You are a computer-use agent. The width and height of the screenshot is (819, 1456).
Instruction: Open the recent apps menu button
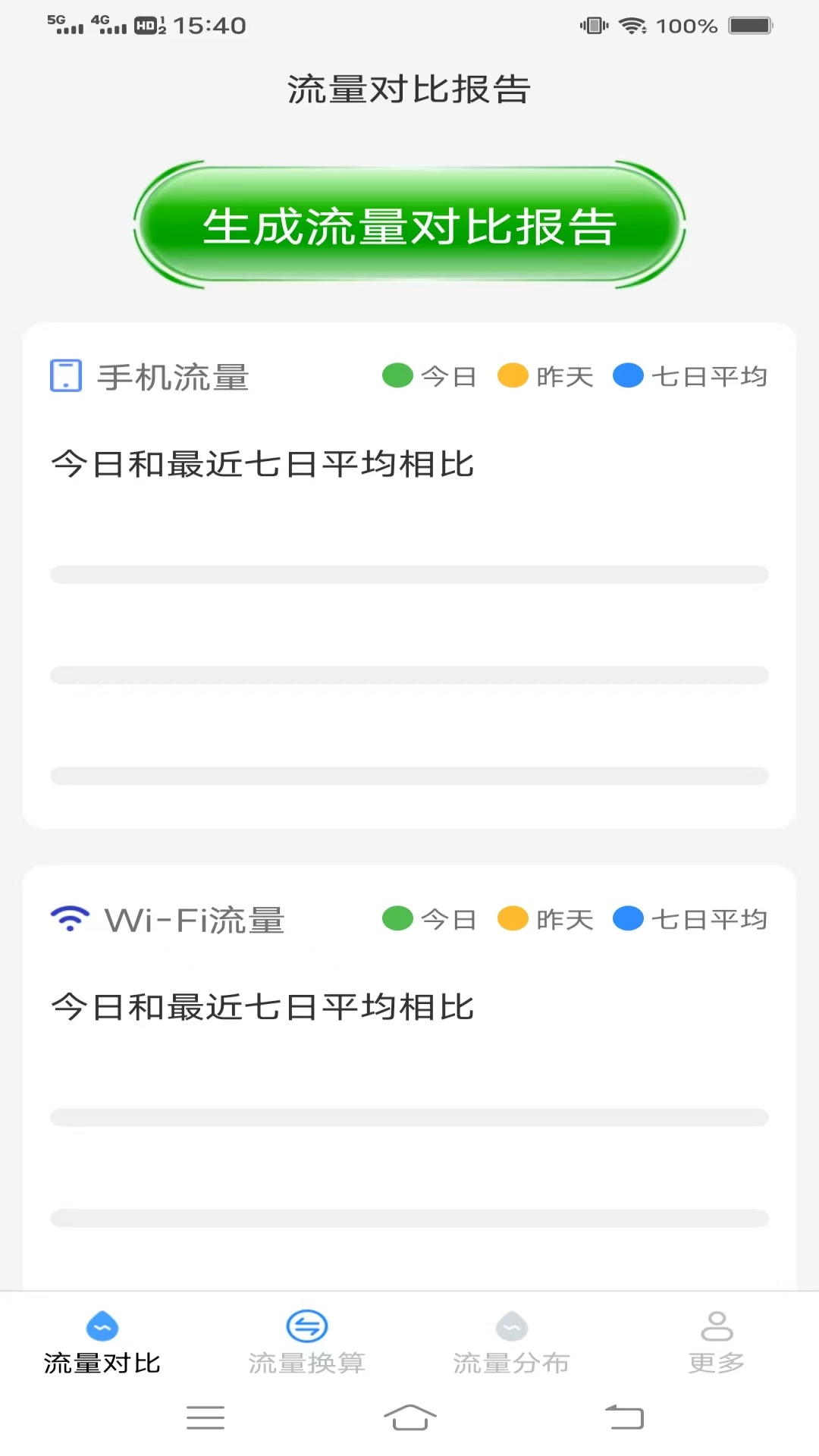pos(205,1417)
